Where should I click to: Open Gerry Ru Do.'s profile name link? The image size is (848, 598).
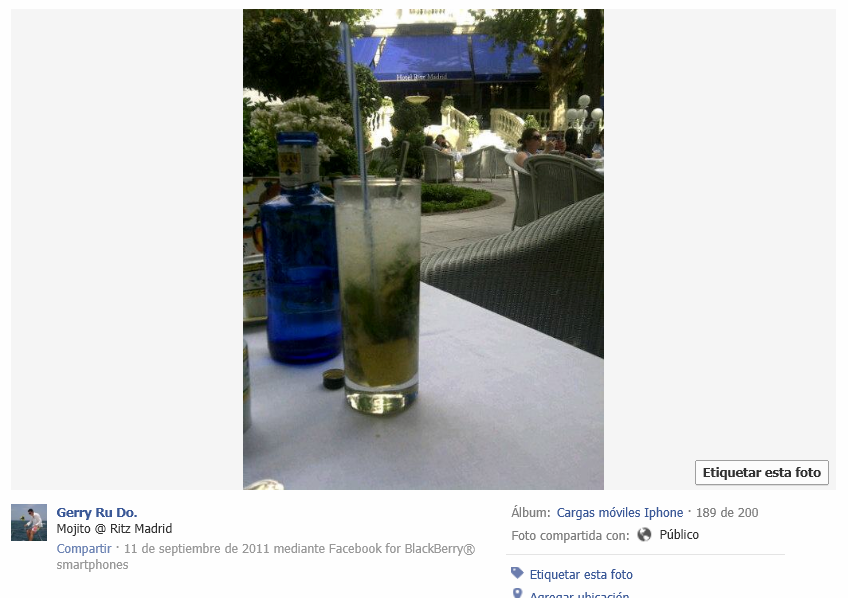pyautogui.click(x=97, y=513)
